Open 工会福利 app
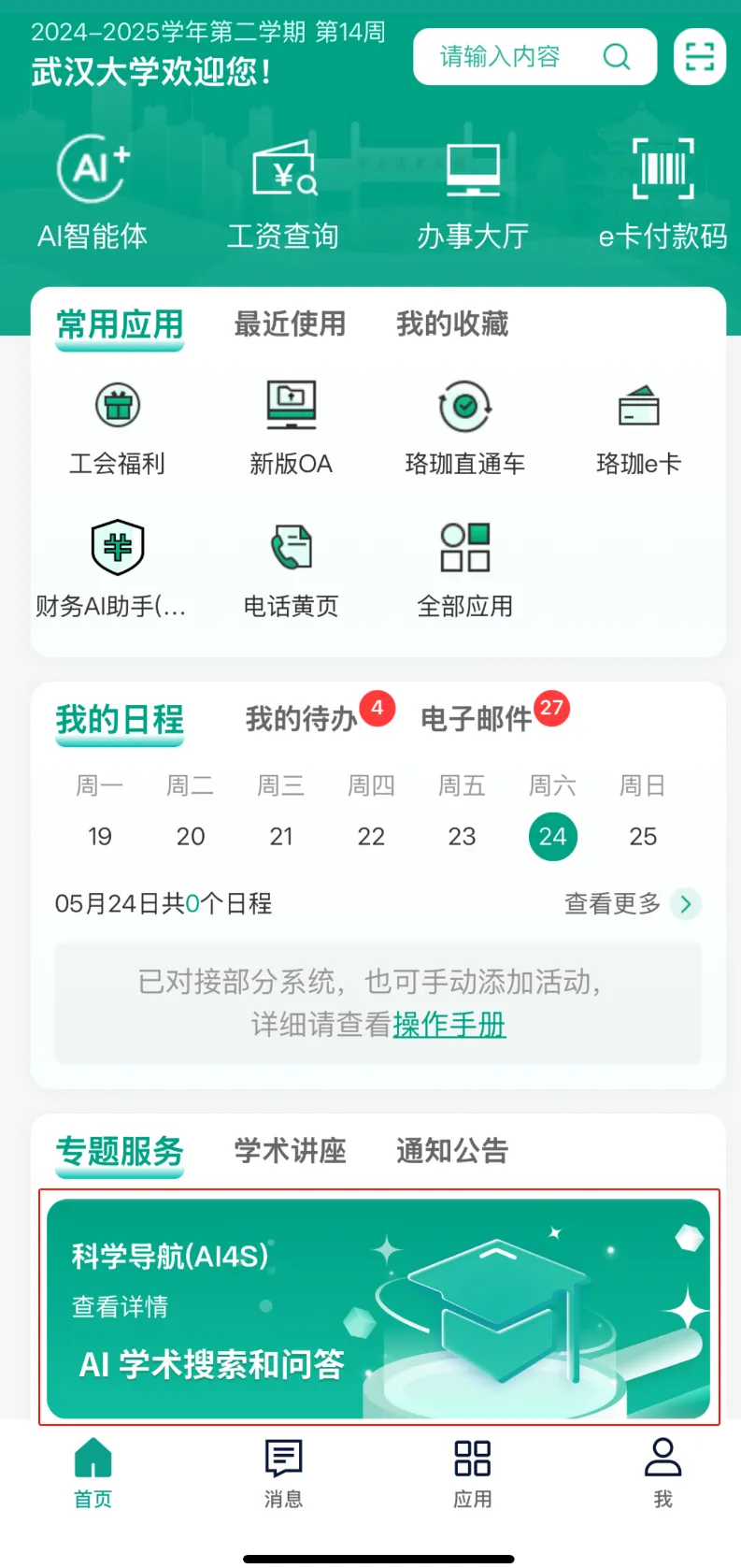This screenshot has height=1568, width=741. (117, 427)
